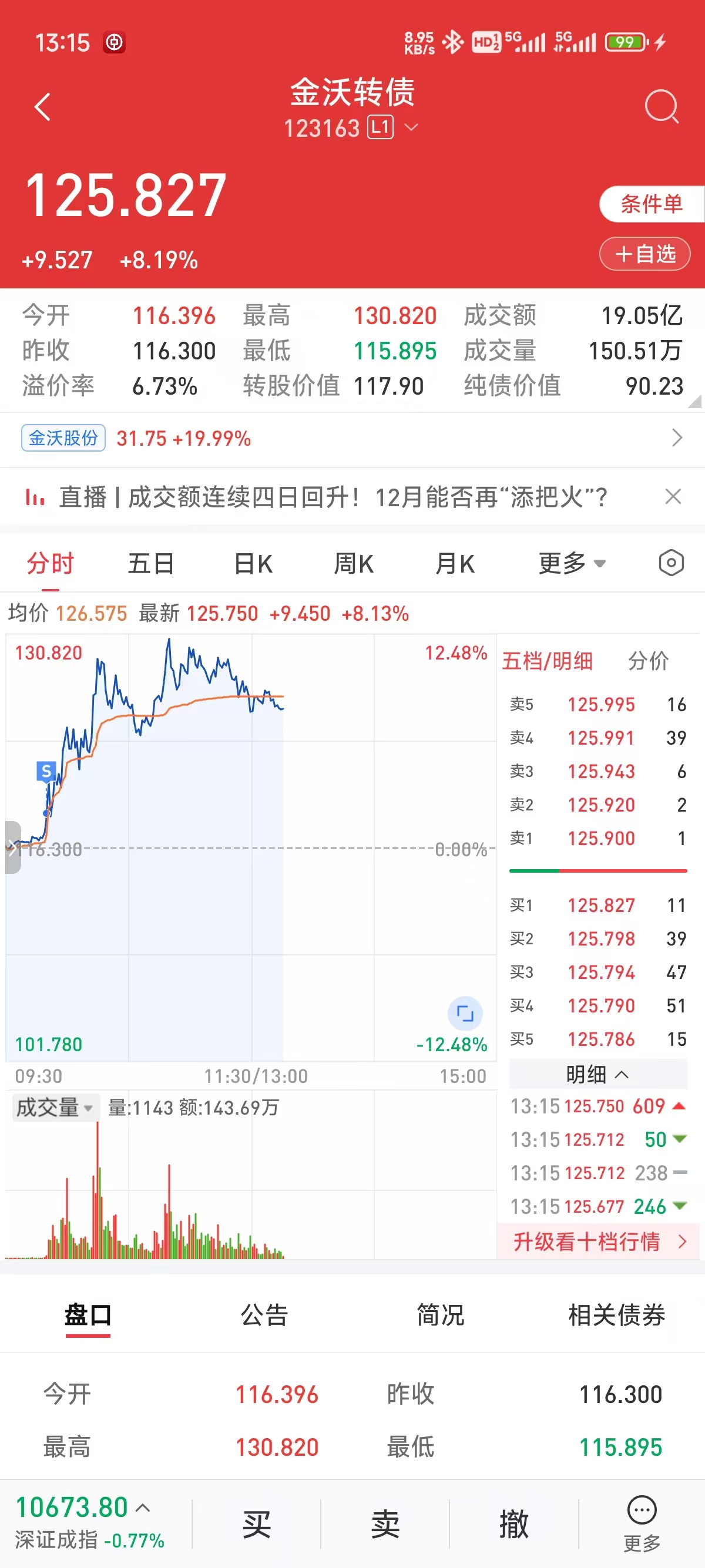Switch to the 月K chart tab
Screen dimensions: 705x1568
click(455, 564)
